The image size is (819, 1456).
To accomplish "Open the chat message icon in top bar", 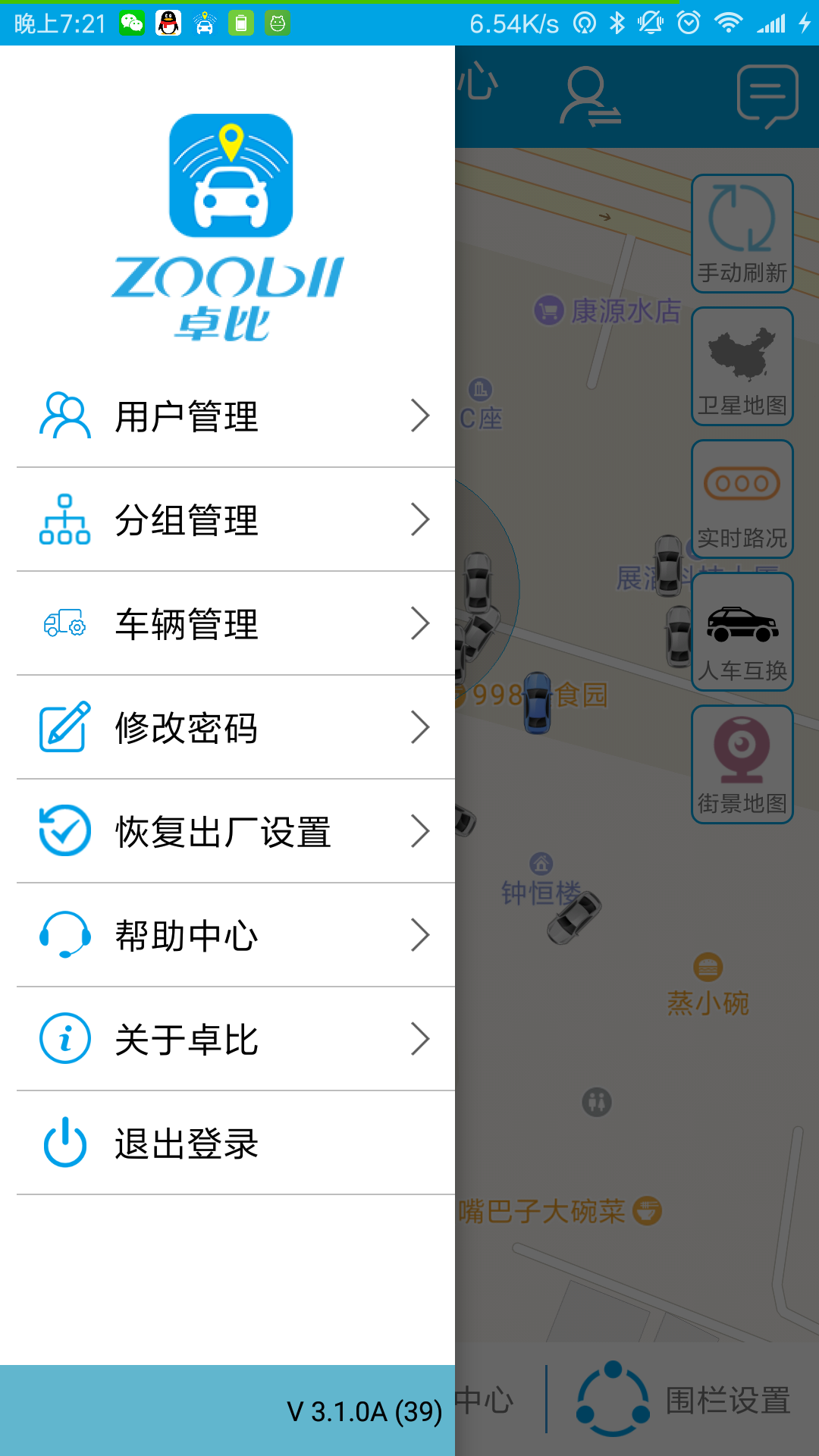I will coord(766,96).
